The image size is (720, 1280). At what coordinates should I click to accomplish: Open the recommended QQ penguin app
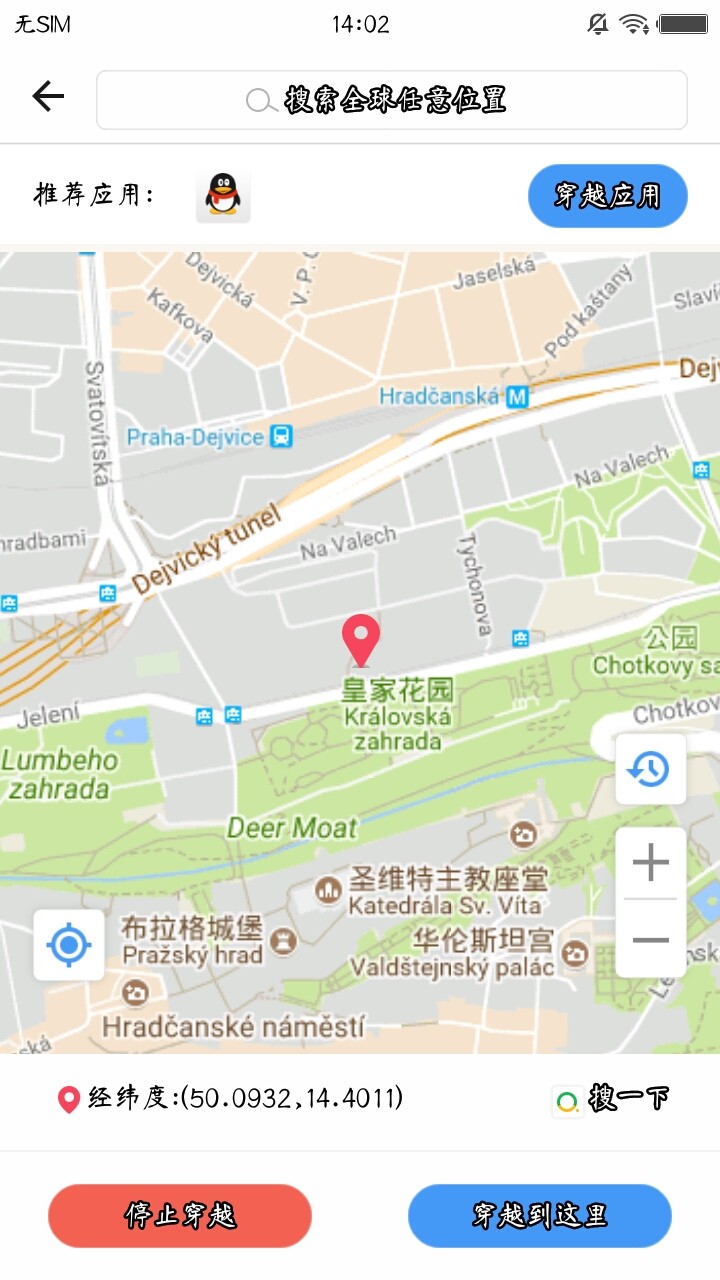tap(222, 195)
